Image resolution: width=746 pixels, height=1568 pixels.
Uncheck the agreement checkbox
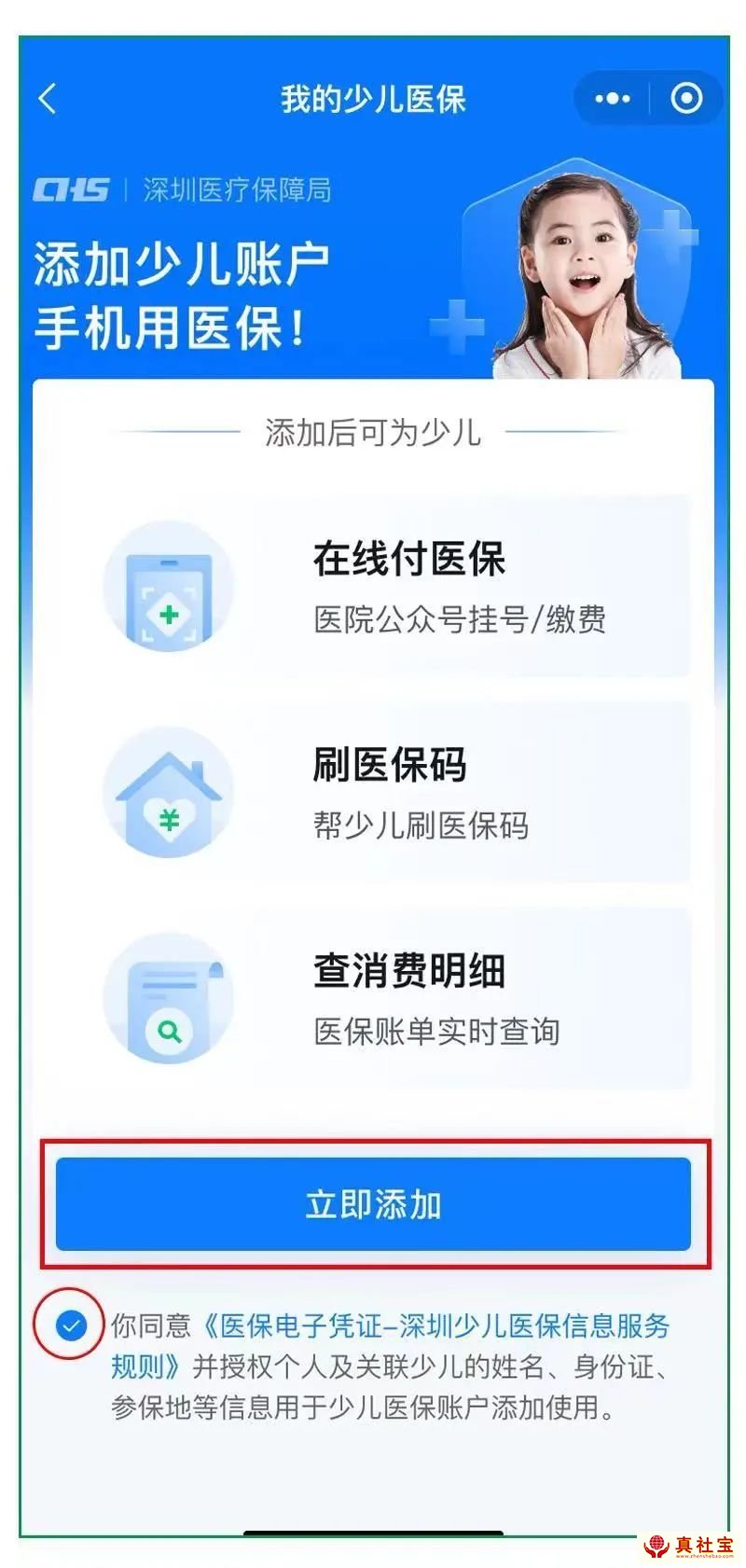tap(70, 1324)
